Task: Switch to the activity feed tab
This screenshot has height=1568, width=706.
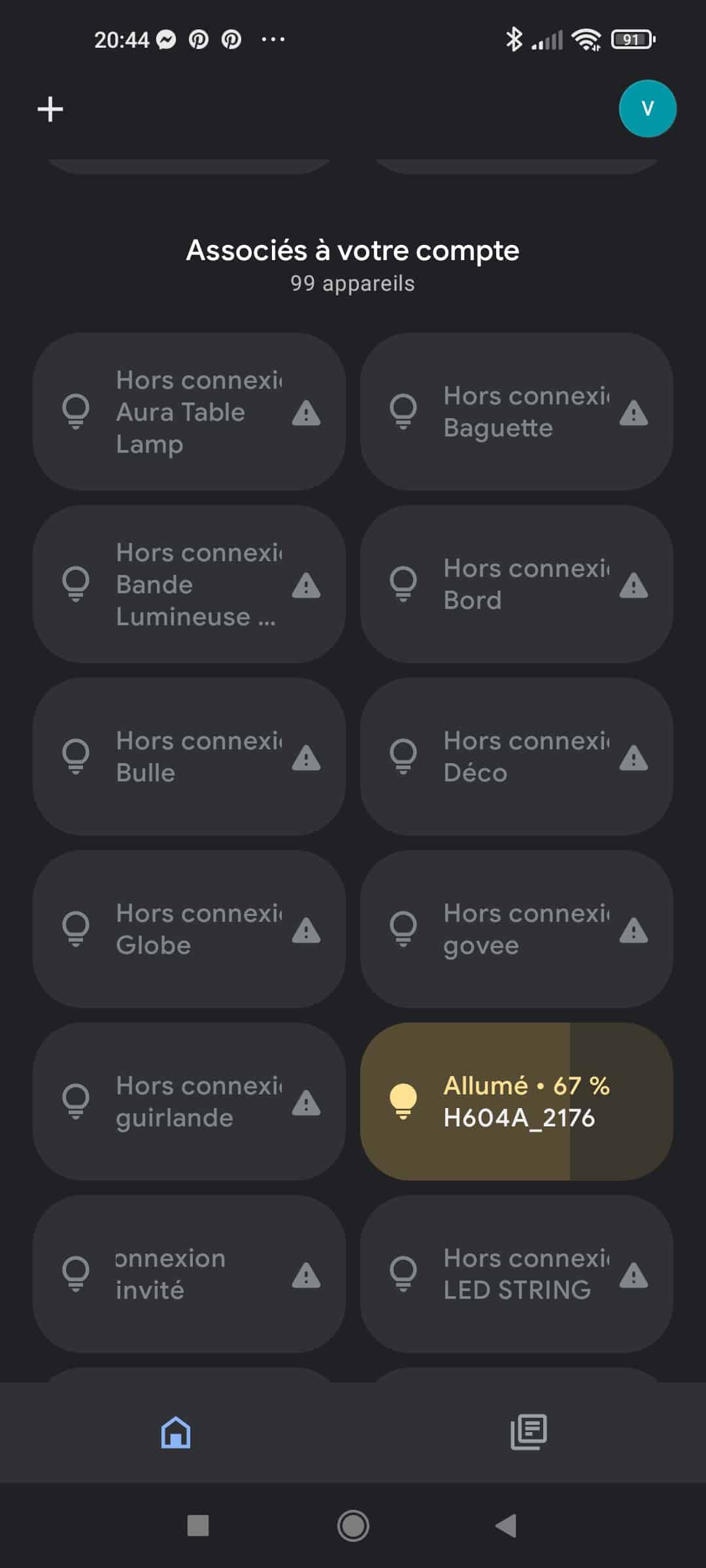Action: (x=529, y=1432)
